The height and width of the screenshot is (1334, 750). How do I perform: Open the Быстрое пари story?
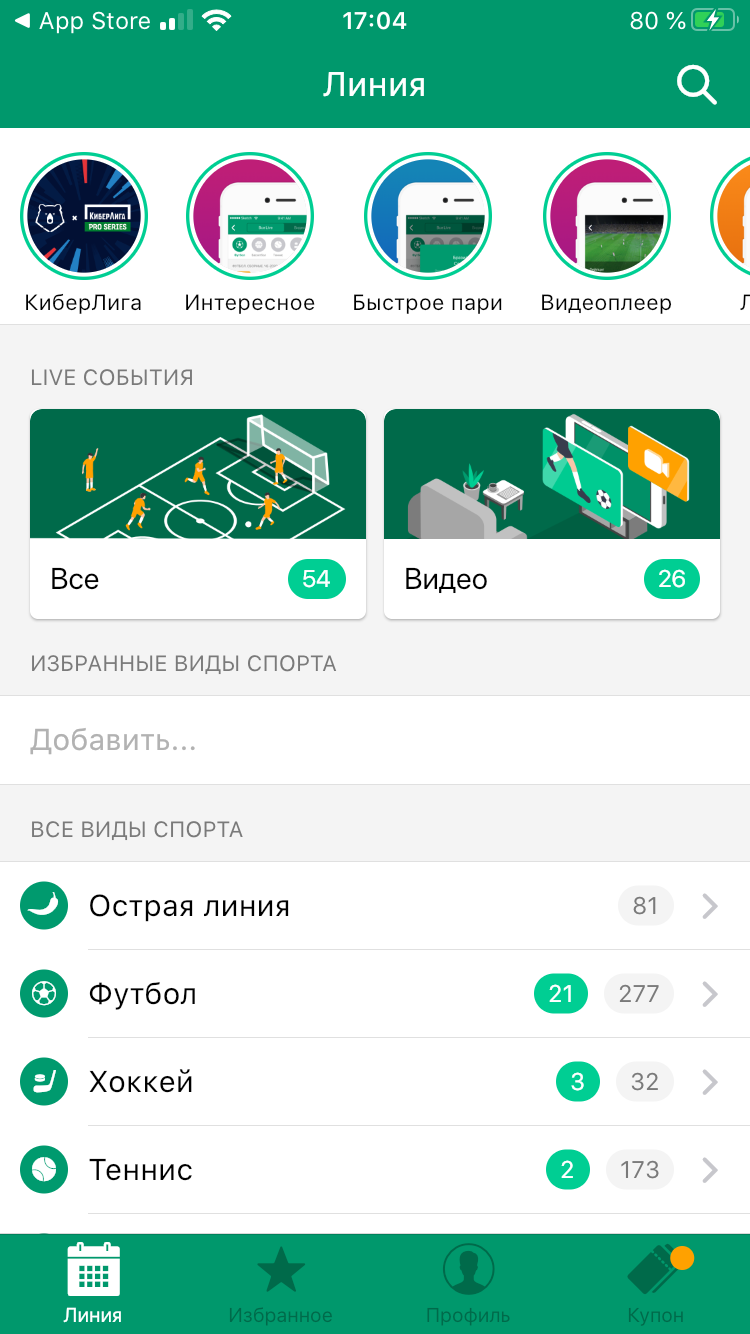[x=428, y=216]
